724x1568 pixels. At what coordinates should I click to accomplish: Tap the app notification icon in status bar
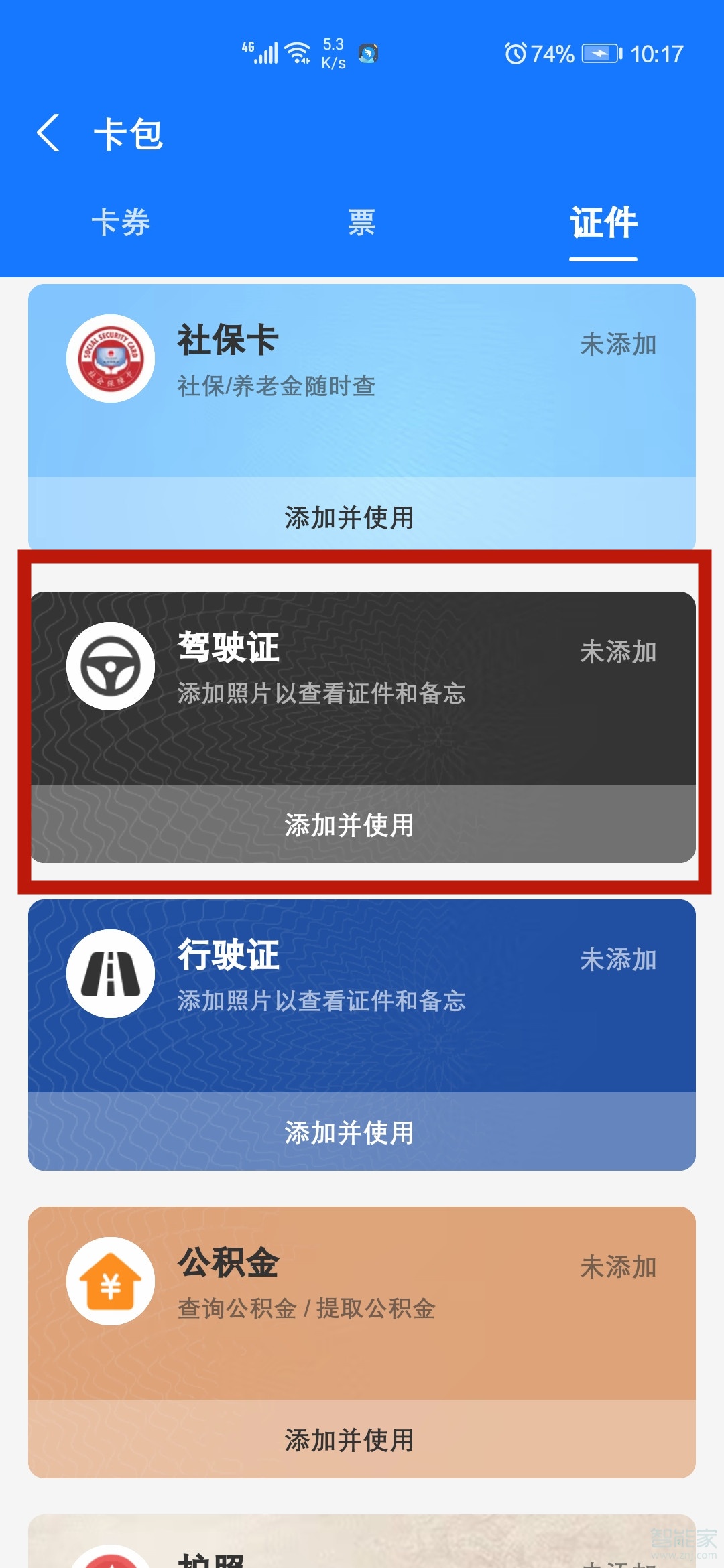point(367,52)
